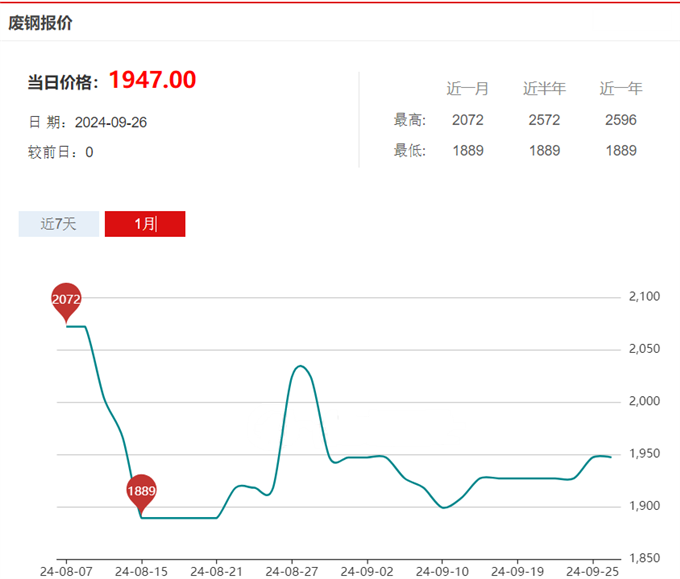Viewport: 680px width, 579px height.
Task: Switch to the 近7天 tab
Action: click(59, 224)
